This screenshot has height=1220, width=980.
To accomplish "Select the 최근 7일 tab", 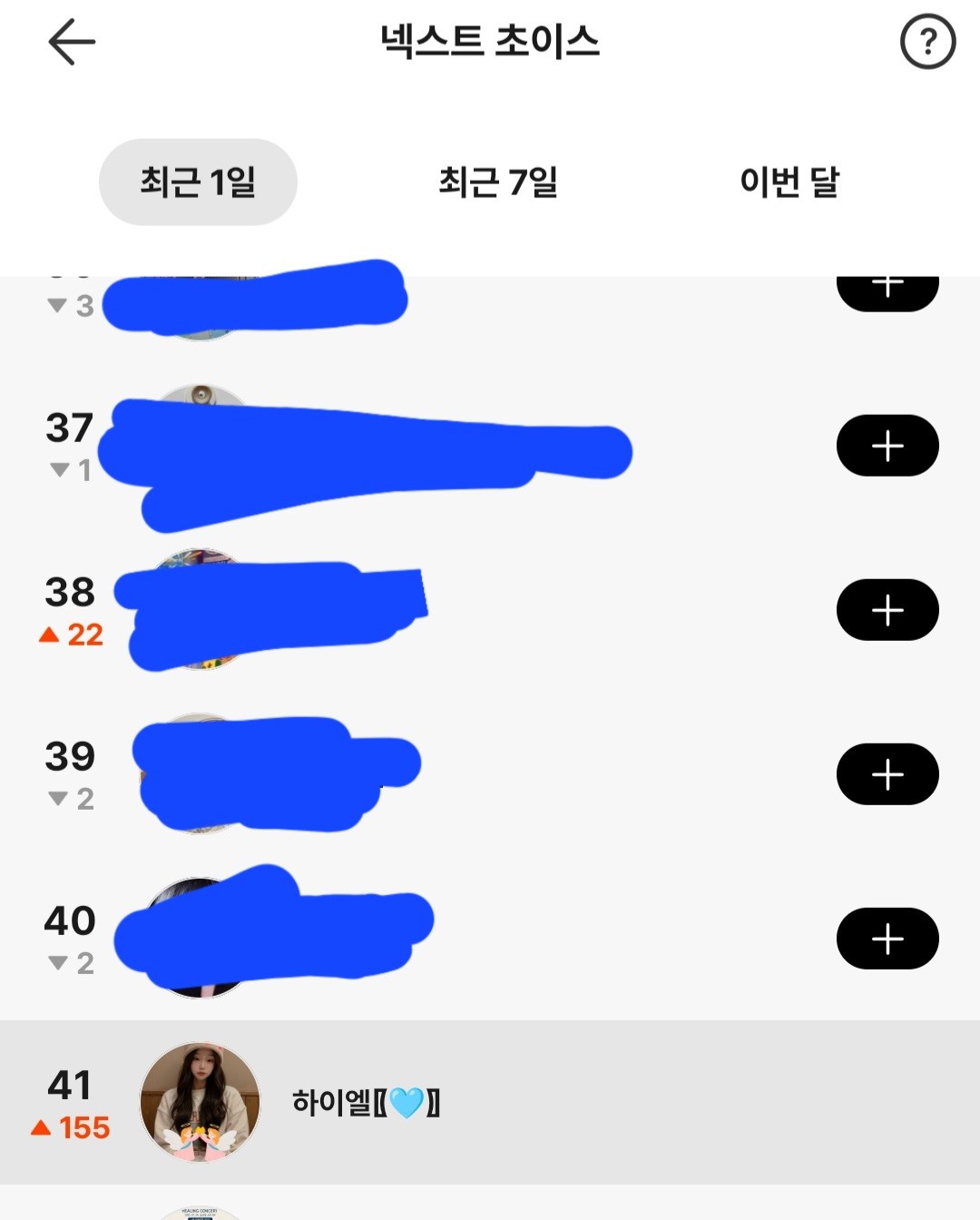I will [497, 182].
